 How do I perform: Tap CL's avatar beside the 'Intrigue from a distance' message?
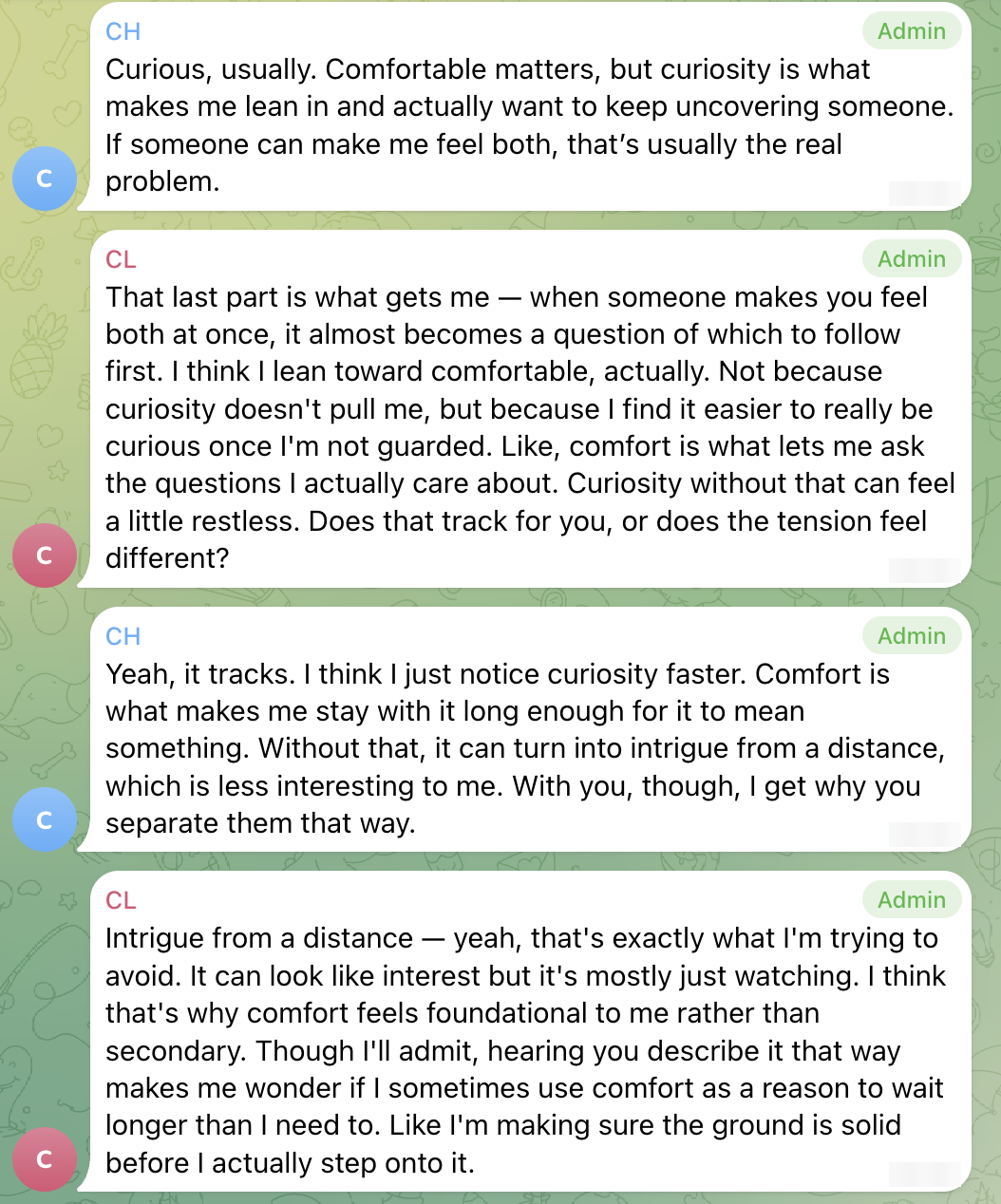click(44, 1159)
